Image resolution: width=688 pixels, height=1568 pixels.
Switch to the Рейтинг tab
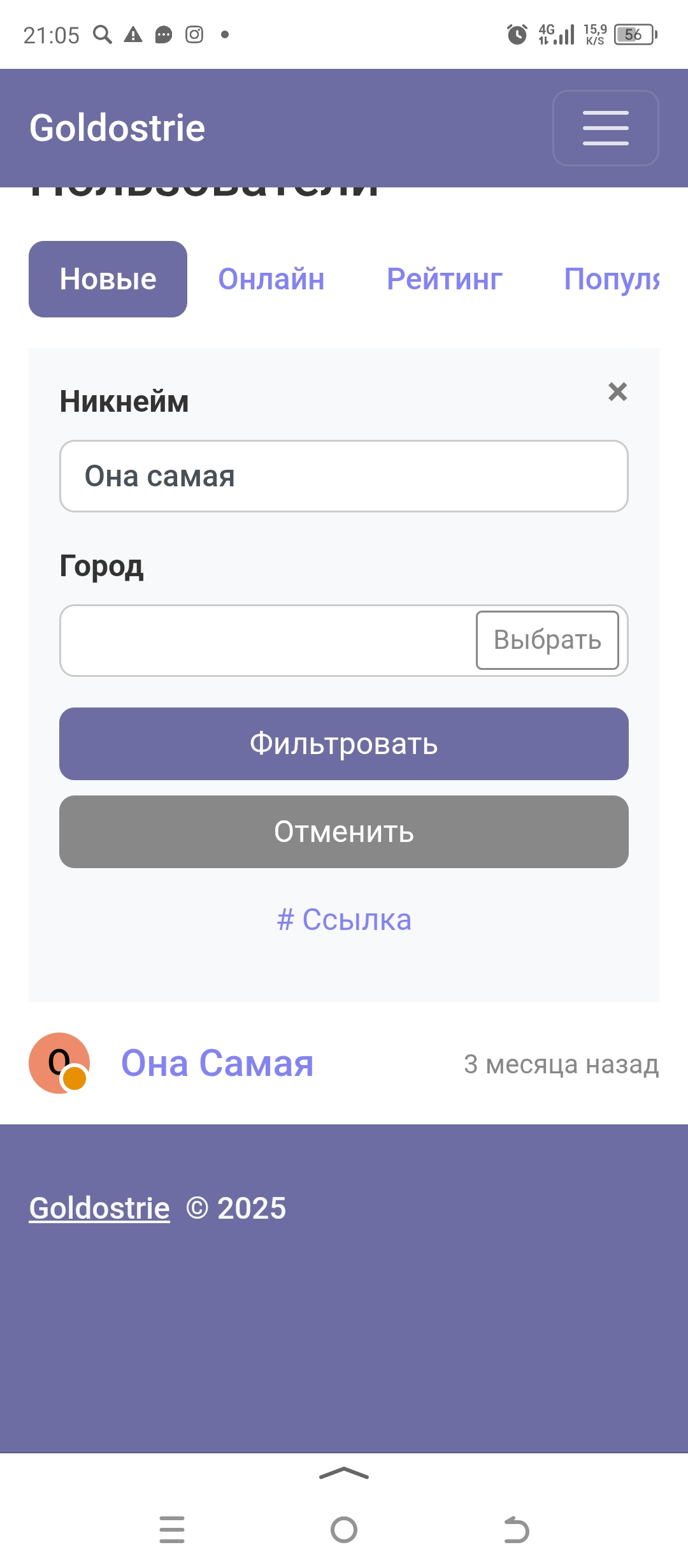point(444,279)
